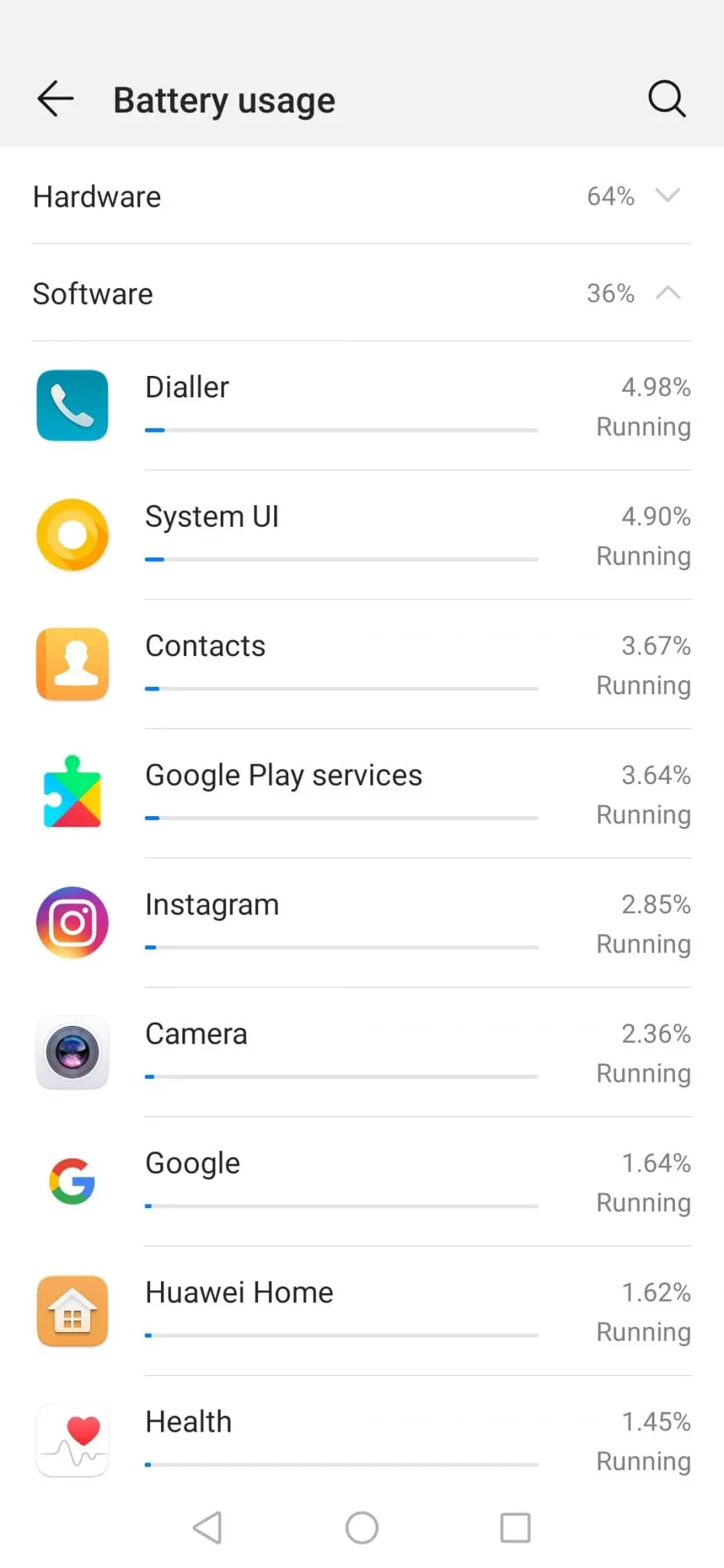Open the Camera entry
Viewport: 724px width, 1568px height.
click(362, 1053)
